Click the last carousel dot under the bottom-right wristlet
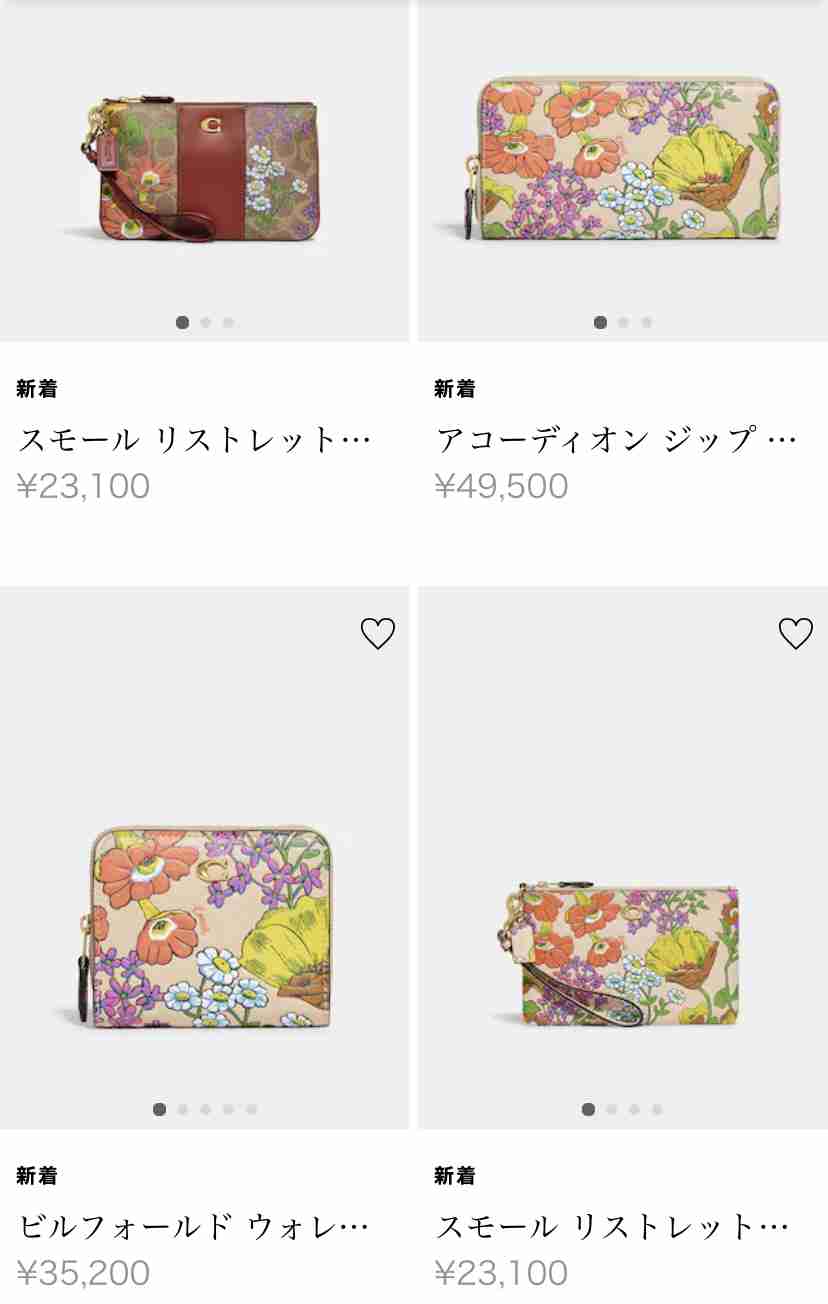 (656, 1108)
